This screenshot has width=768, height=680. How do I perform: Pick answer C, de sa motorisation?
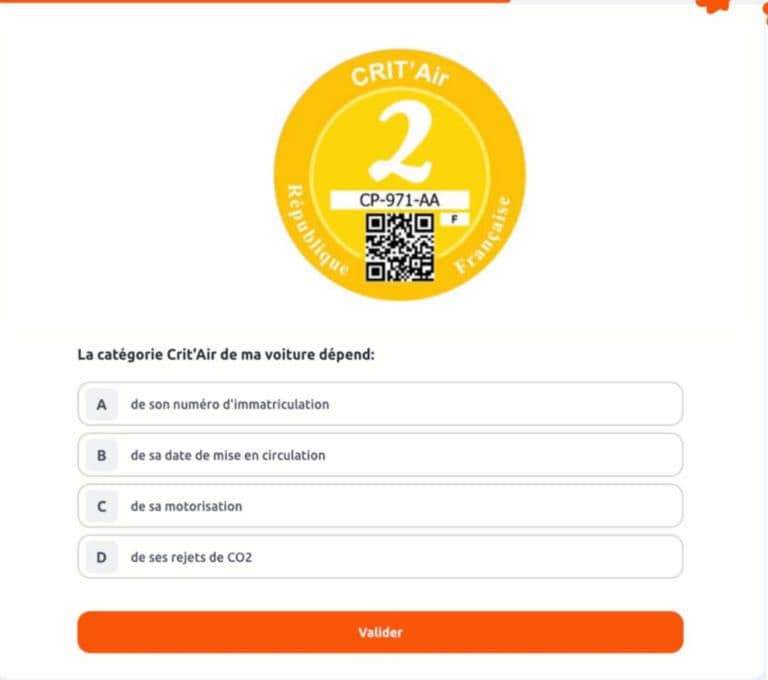[x=380, y=506]
